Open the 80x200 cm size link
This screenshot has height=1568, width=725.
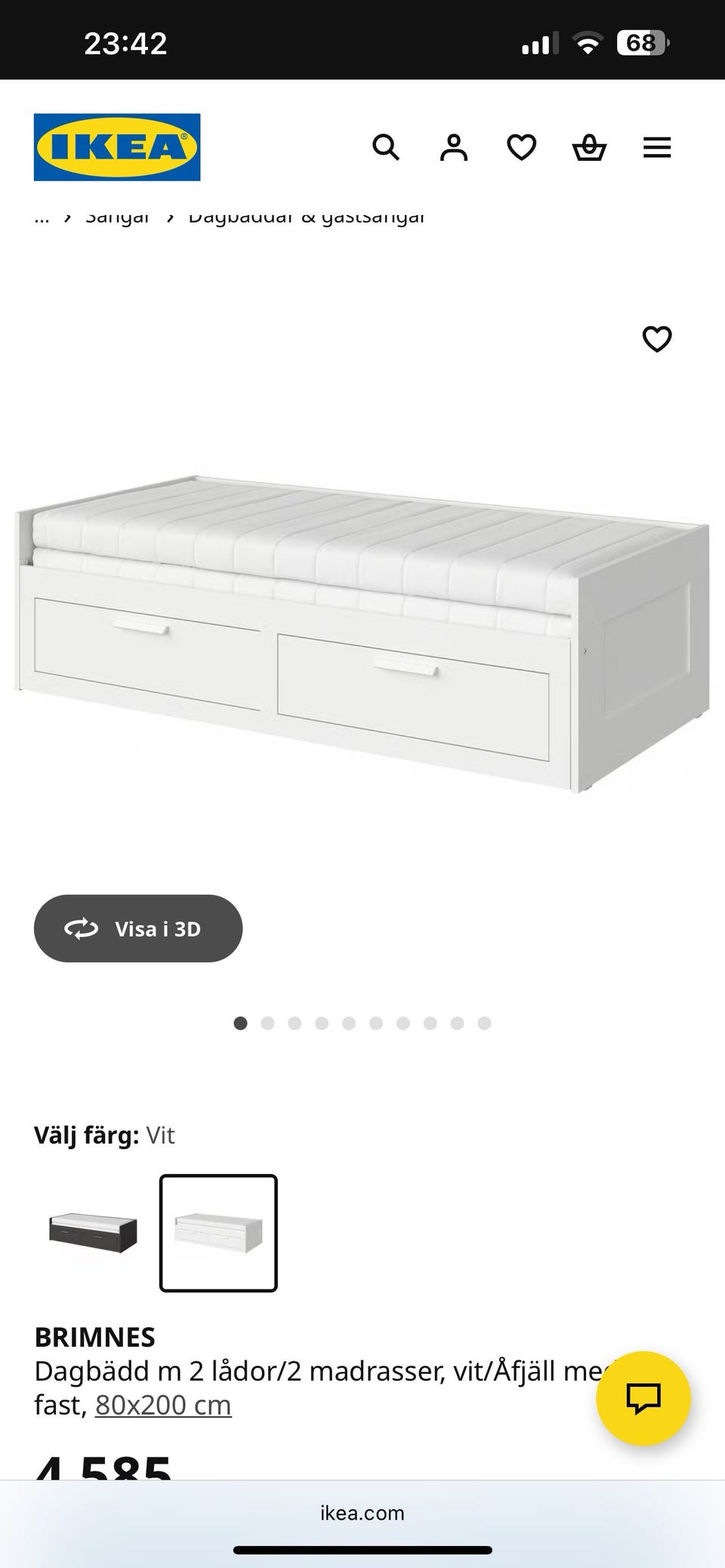click(x=163, y=1405)
